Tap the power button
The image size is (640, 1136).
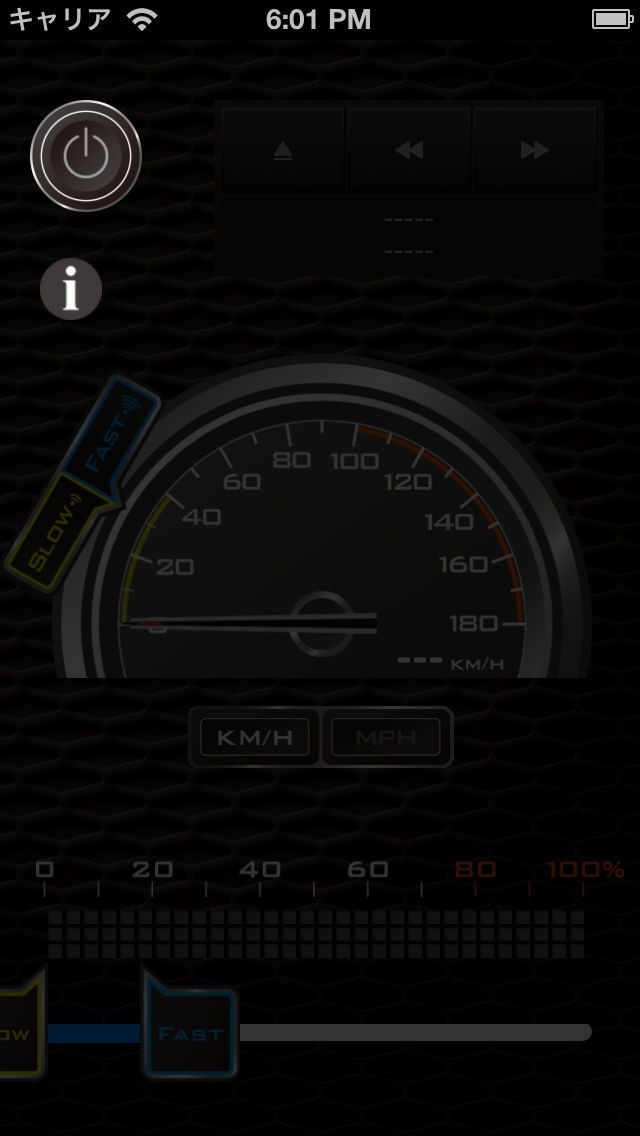(86, 156)
